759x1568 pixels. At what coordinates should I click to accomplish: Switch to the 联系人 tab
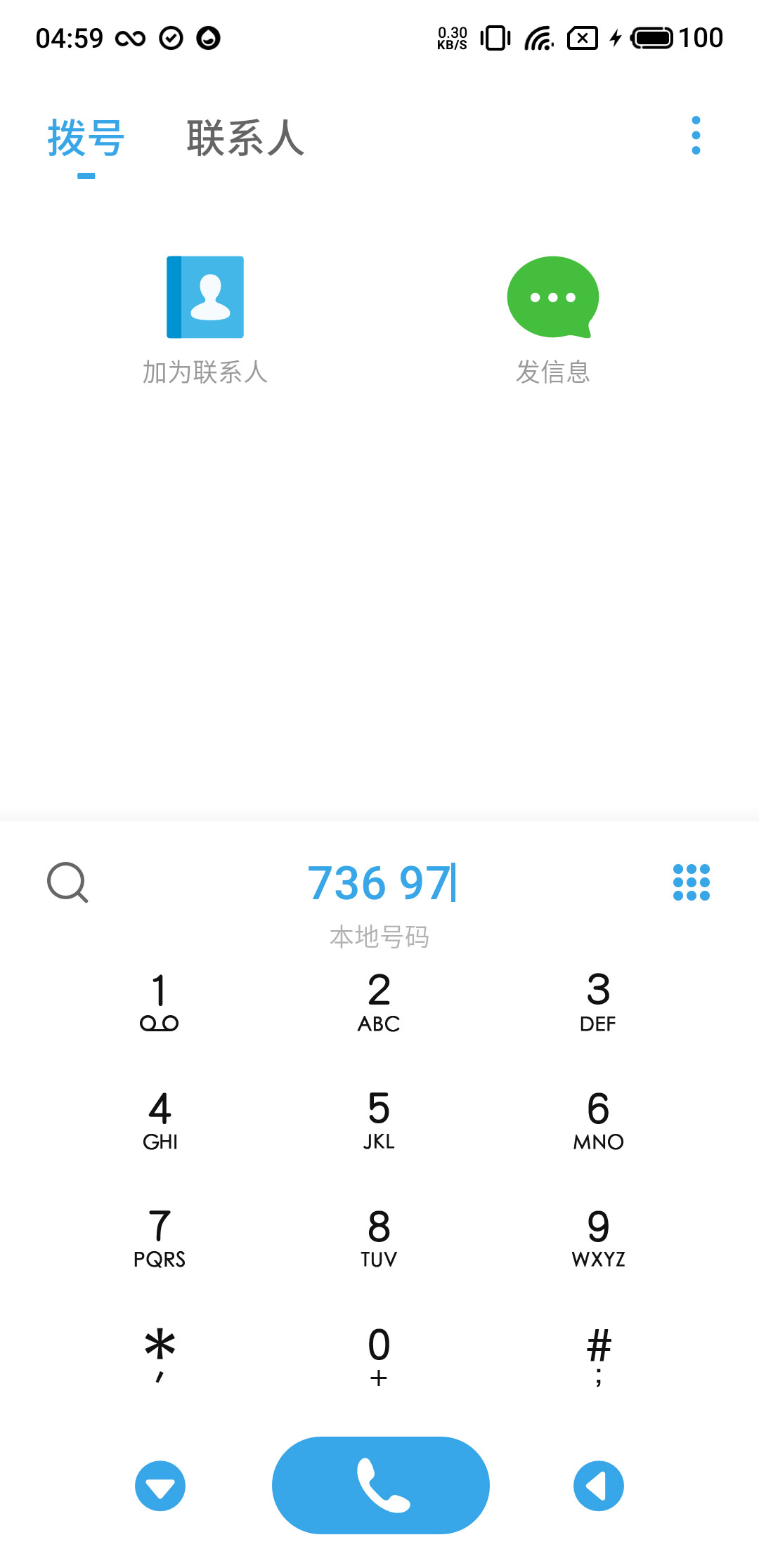tap(245, 138)
